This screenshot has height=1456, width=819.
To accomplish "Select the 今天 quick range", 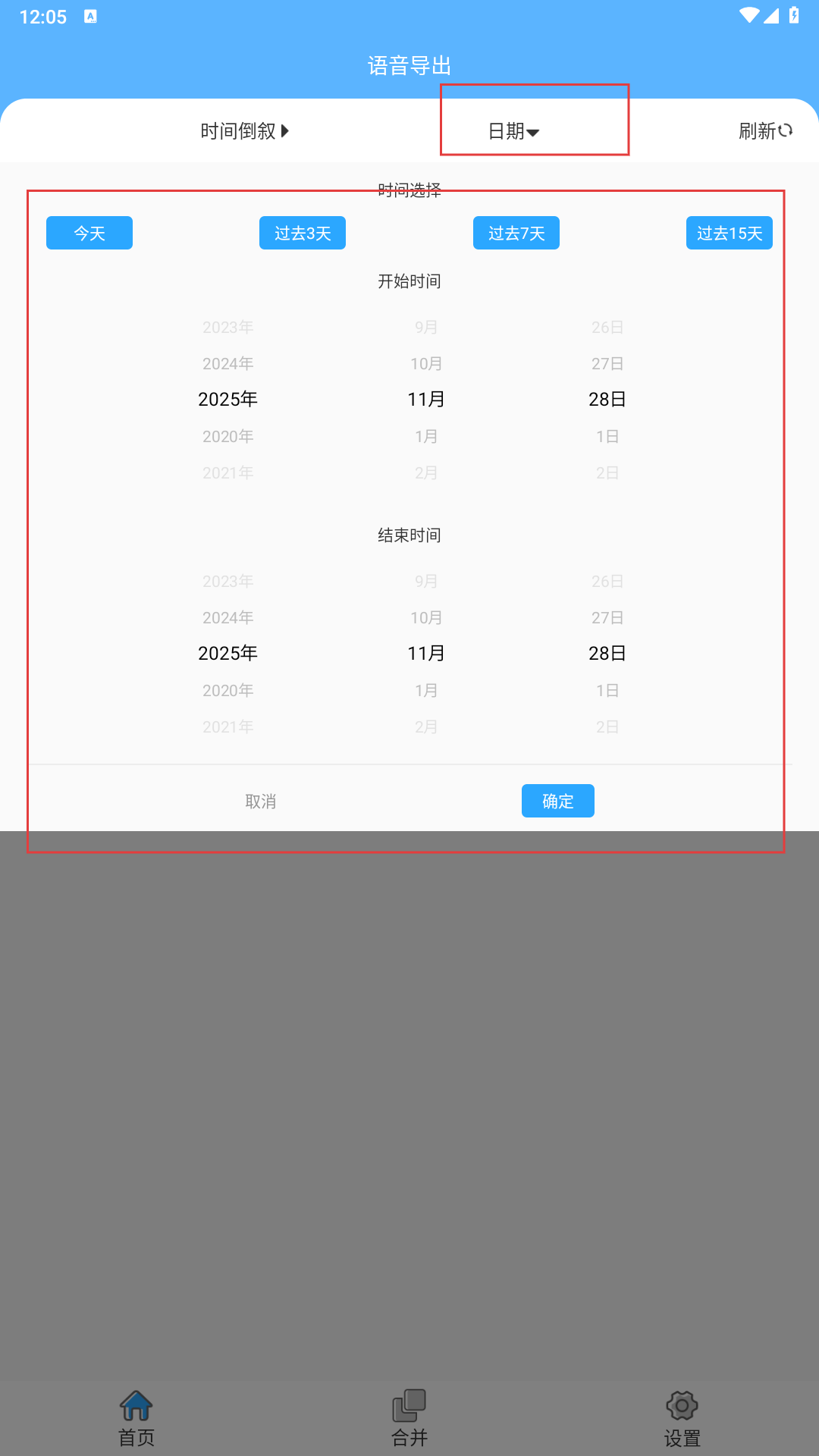I will 89,233.
